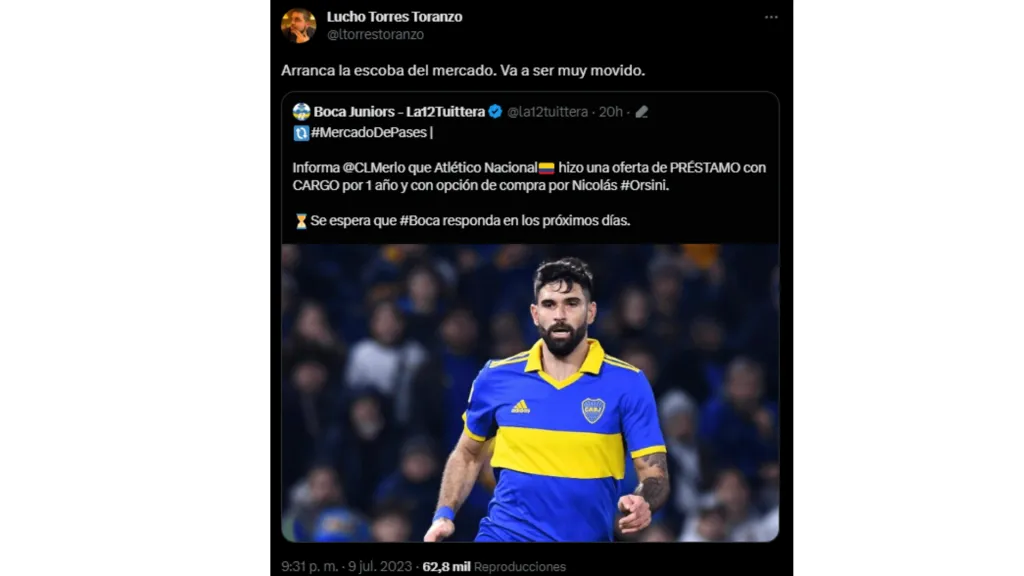1024x576 pixels.
Task: Open the tweet's three-dot overflow menu
Action: pos(770,17)
